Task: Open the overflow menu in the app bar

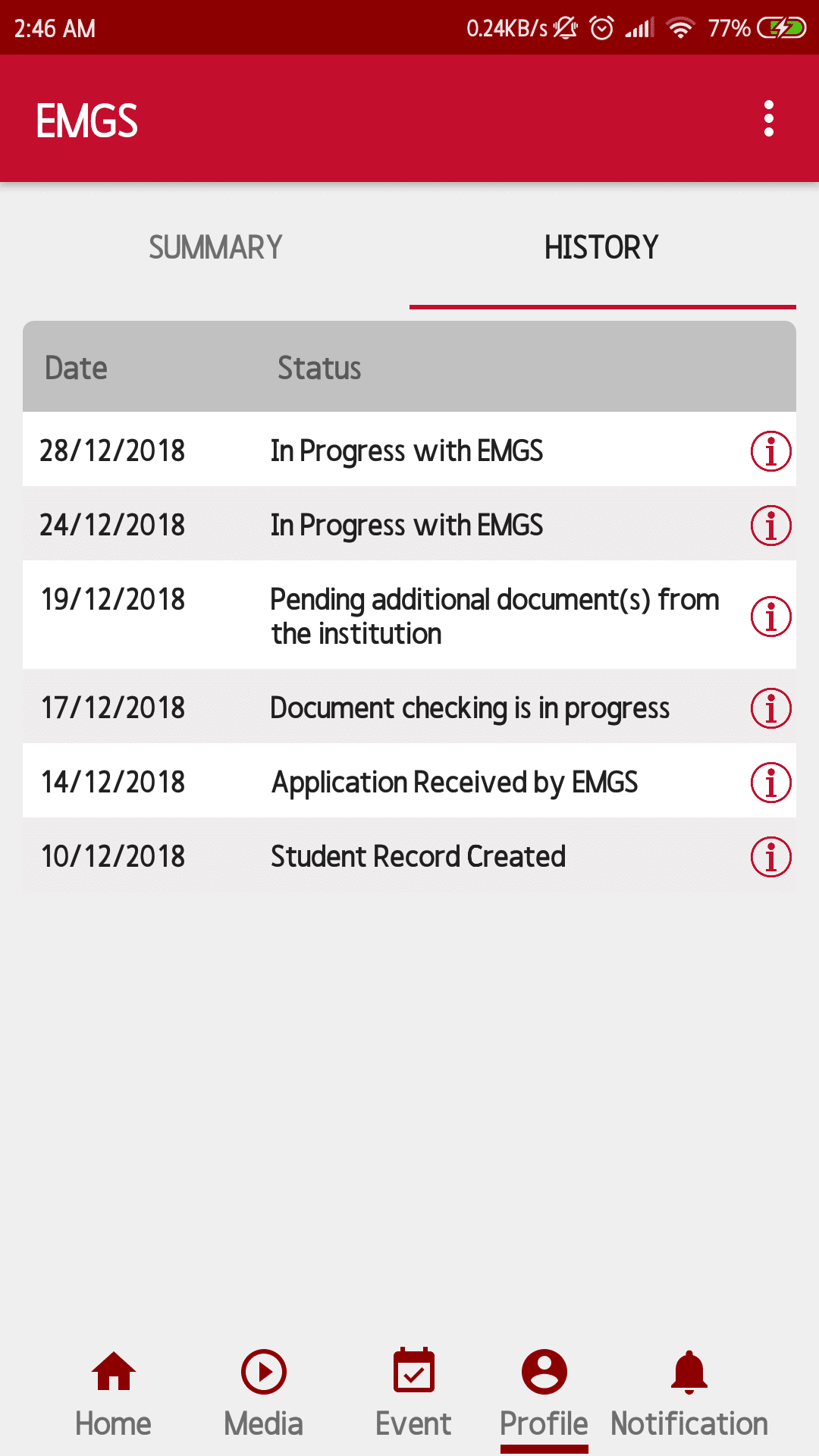Action: 769,119
